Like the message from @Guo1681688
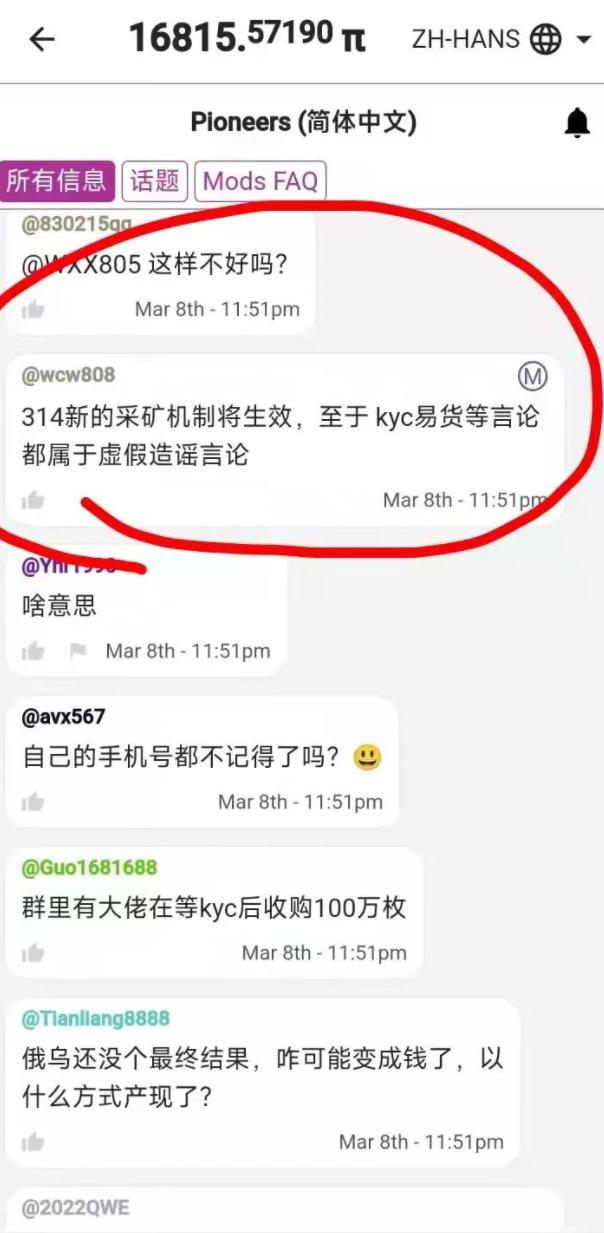This screenshot has height=1233, width=604. [x=34, y=952]
